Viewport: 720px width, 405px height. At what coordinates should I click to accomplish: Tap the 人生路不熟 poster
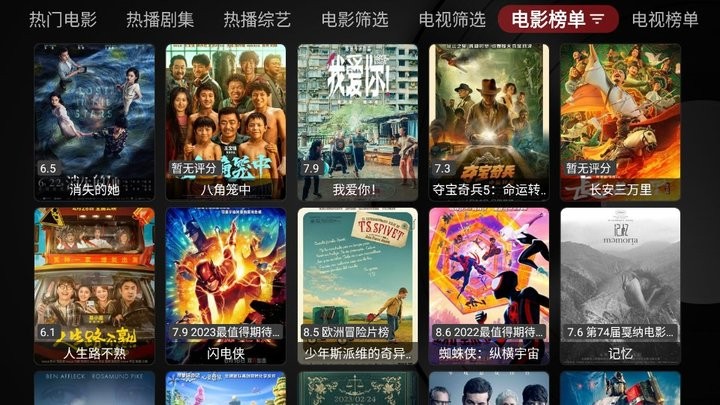click(x=94, y=285)
